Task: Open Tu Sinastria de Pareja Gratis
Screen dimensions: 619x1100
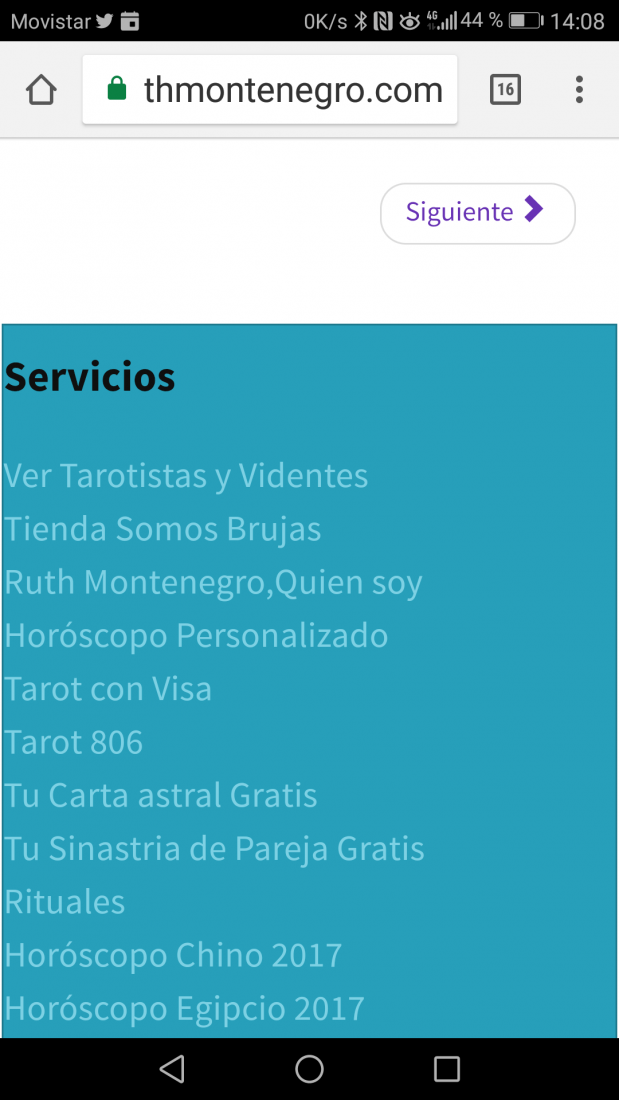Action: click(x=214, y=849)
